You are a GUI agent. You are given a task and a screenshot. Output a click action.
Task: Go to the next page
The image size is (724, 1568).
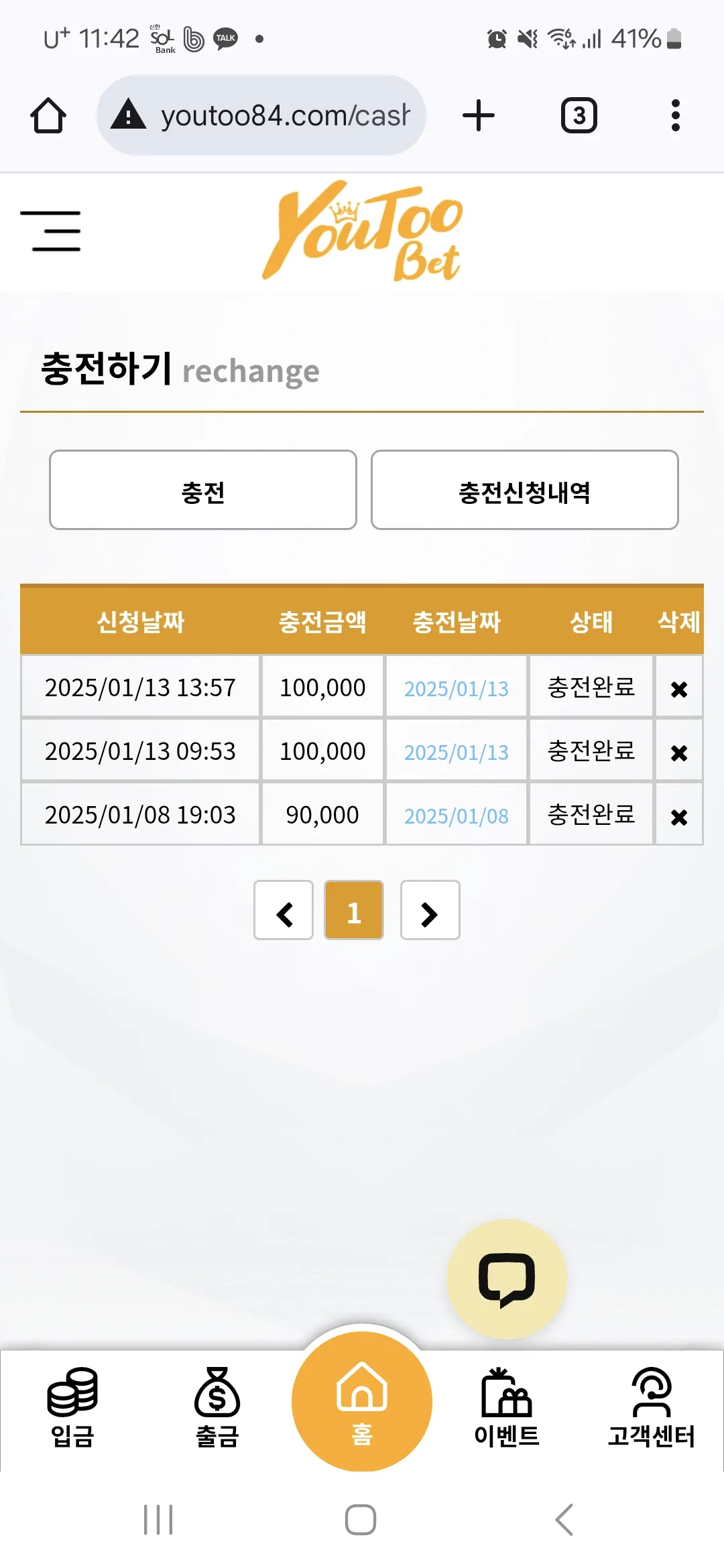[430, 910]
